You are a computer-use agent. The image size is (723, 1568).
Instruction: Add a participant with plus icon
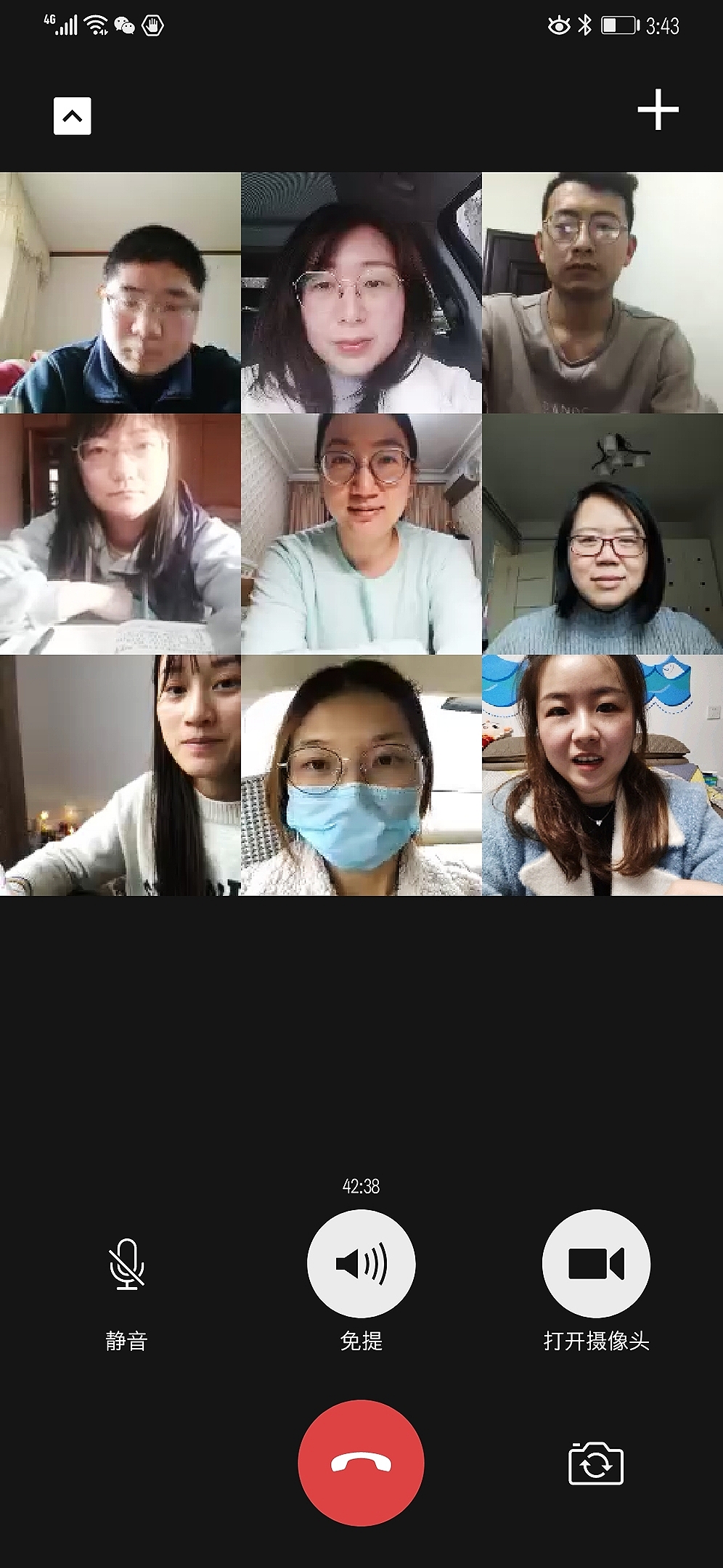[658, 110]
